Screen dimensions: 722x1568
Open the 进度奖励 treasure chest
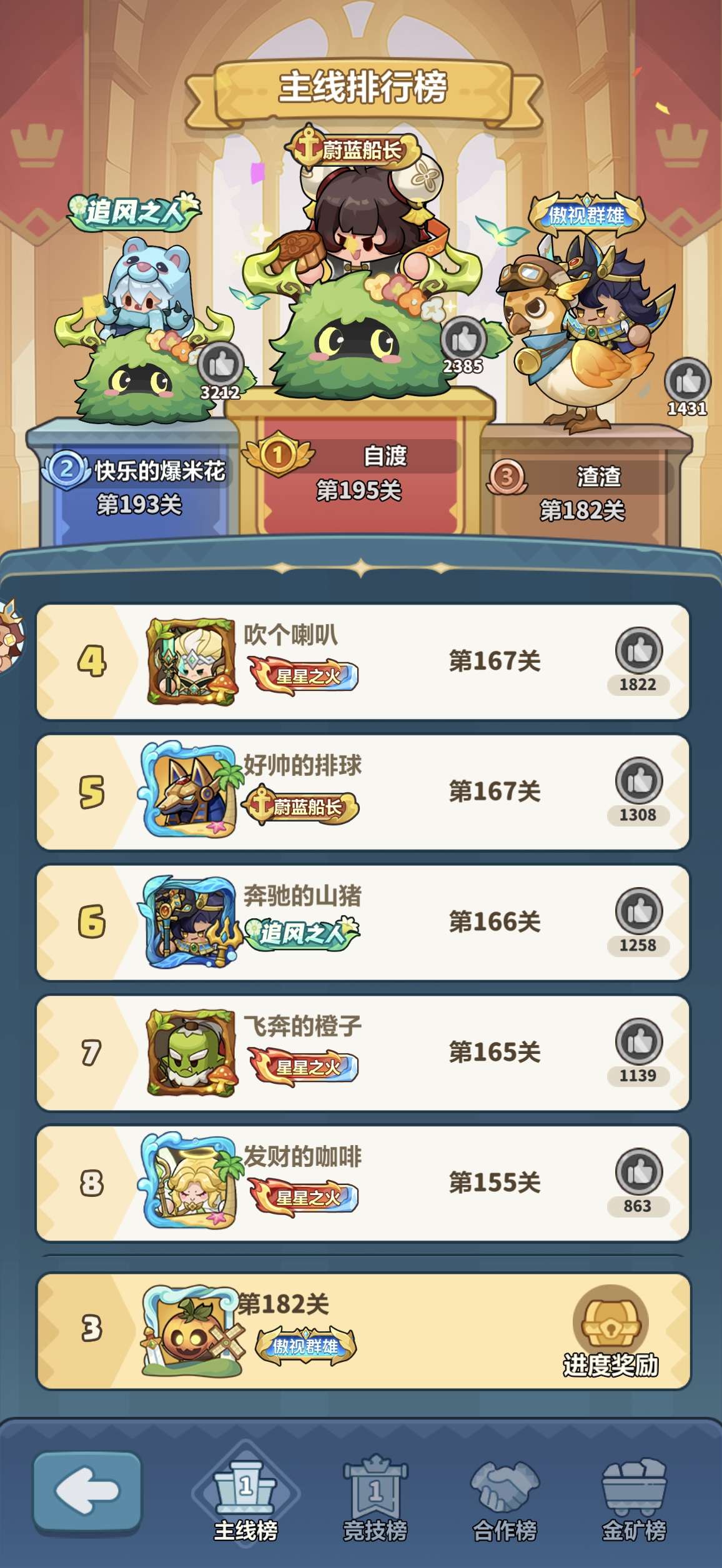[x=610, y=1323]
